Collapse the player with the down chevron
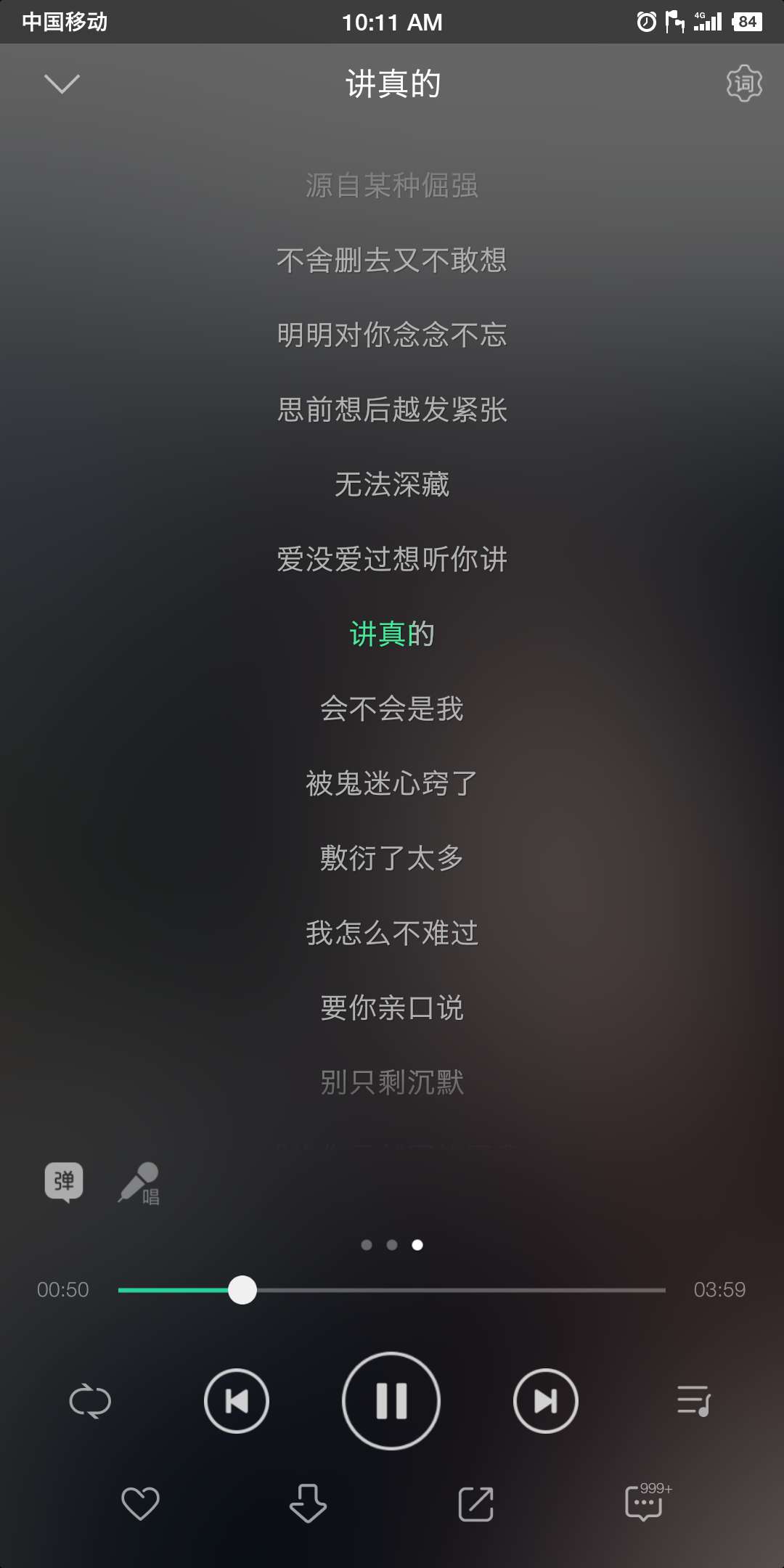 point(62,83)
